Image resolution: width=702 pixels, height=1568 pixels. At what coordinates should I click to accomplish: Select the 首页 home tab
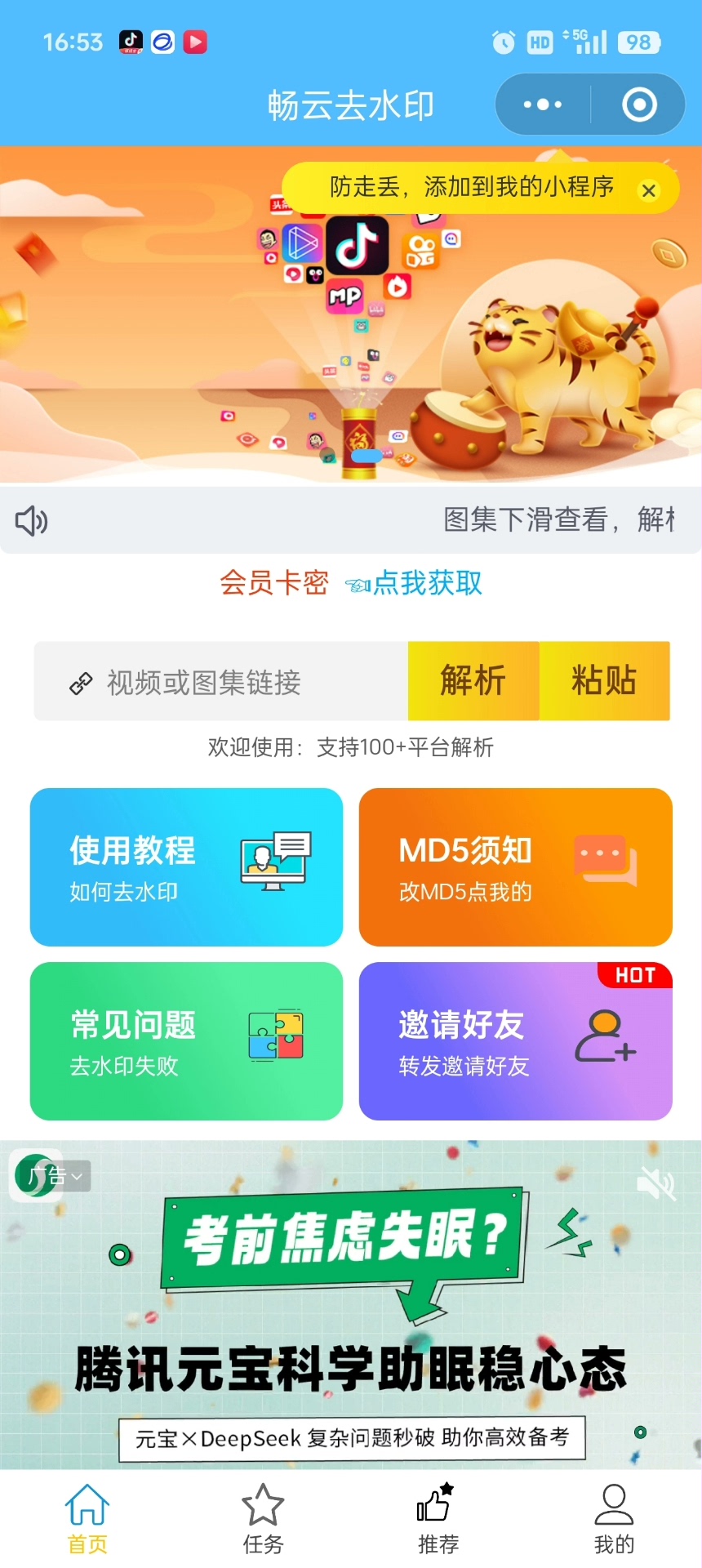pos(87,1519)
